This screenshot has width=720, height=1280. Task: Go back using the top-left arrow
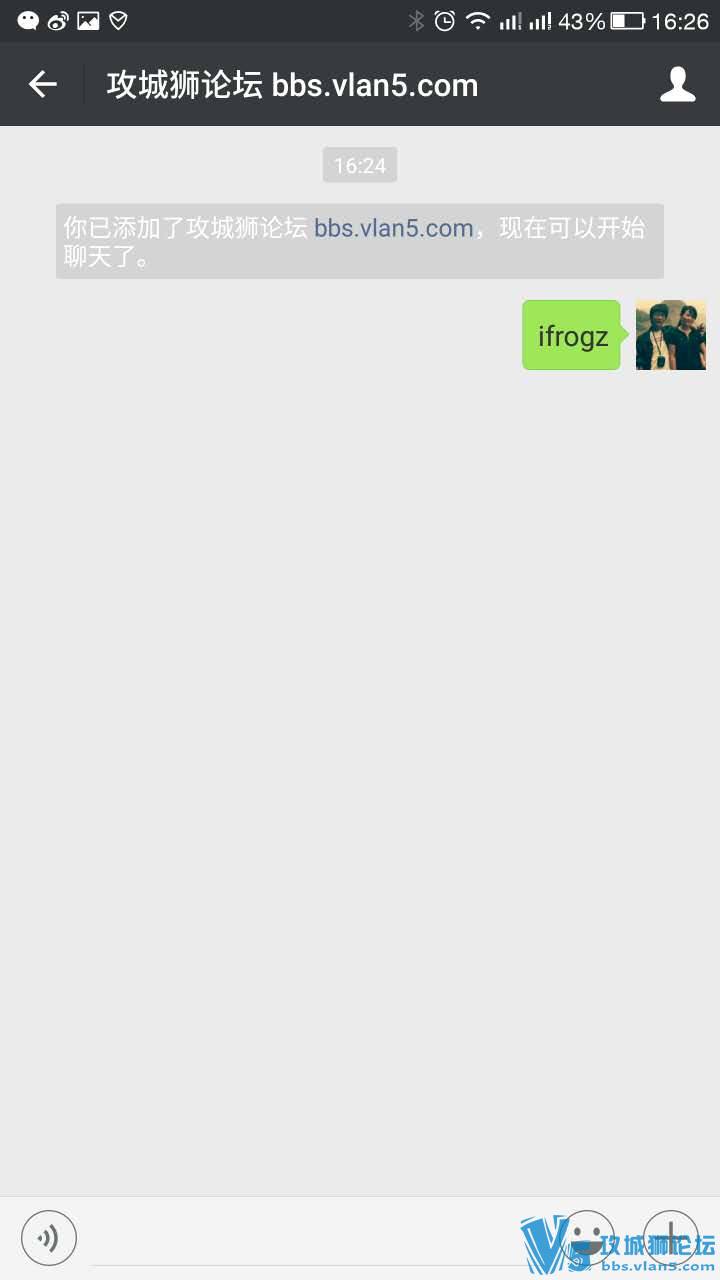point(43,85)
